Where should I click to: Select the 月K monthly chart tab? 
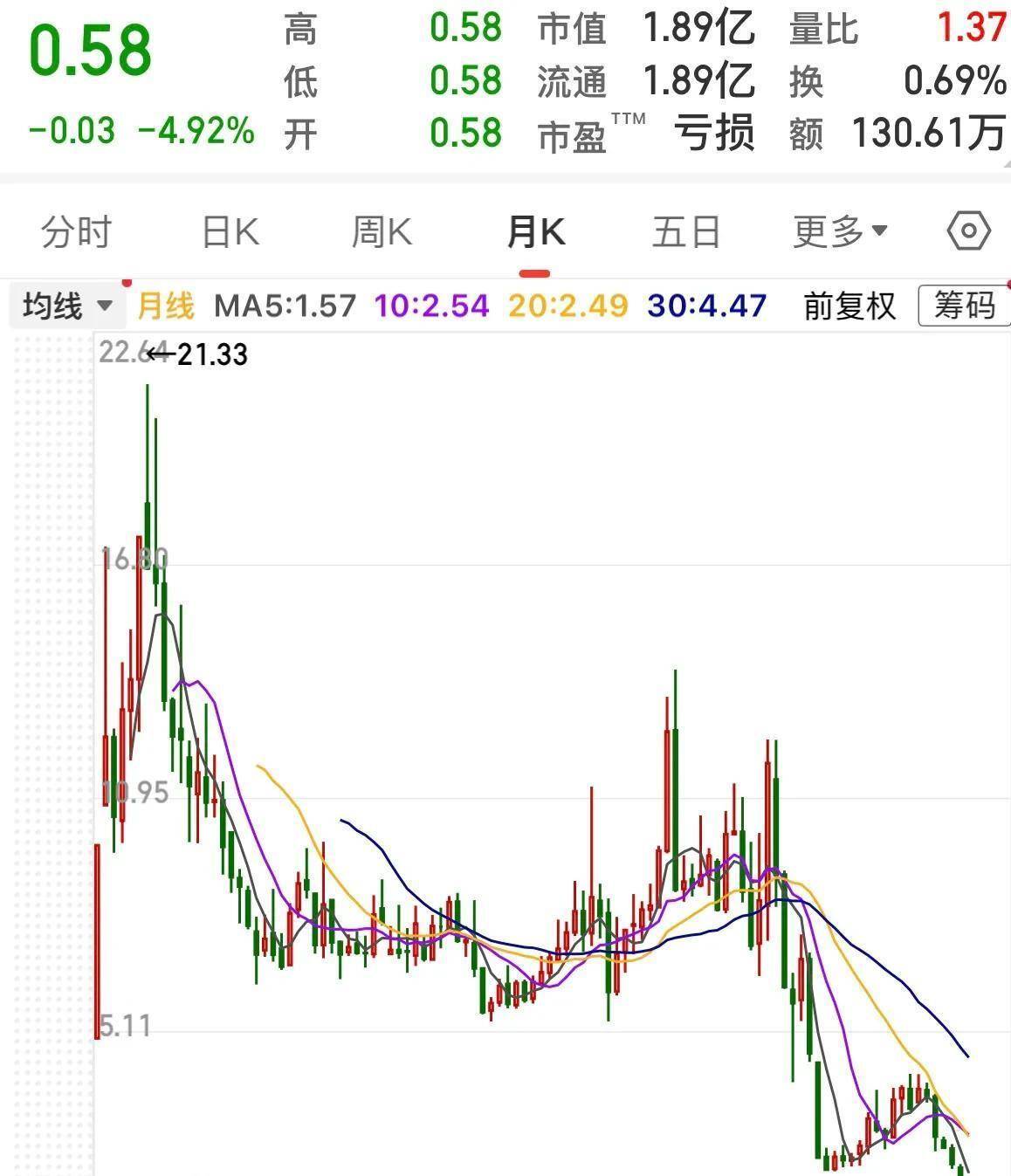click(x=535, y=233)
